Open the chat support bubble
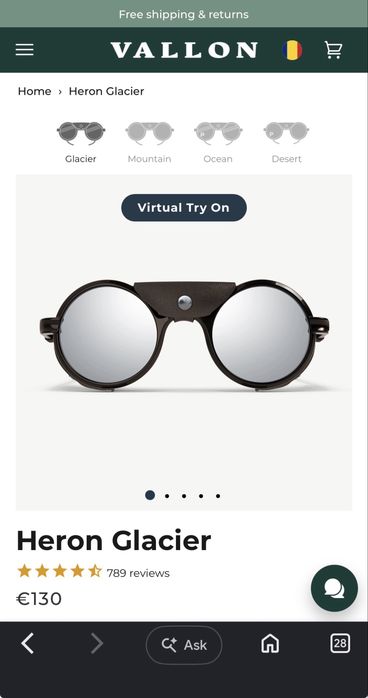Viewport: 368px width, 698px height. pos(334,588)
